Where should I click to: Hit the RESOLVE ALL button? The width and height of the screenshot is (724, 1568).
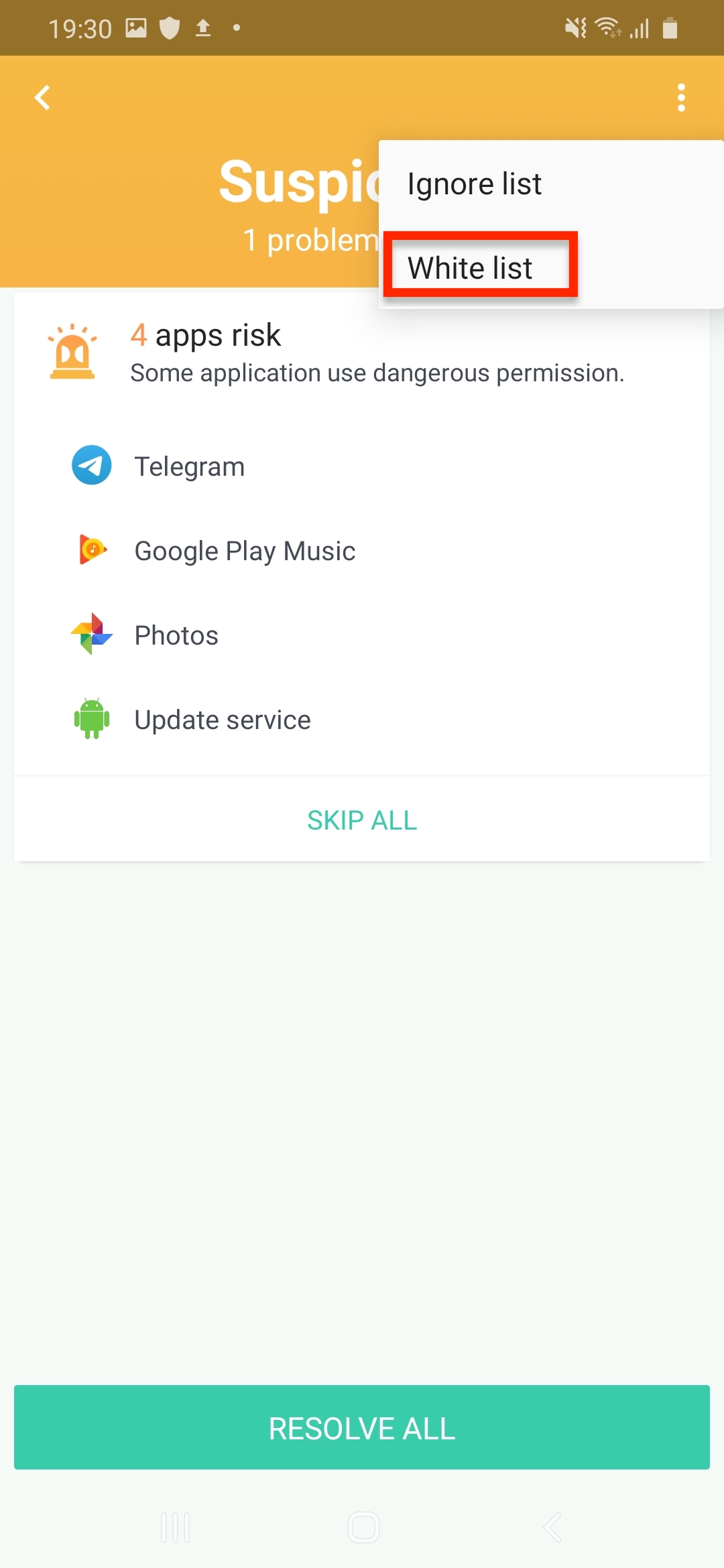coord(362,1427)
